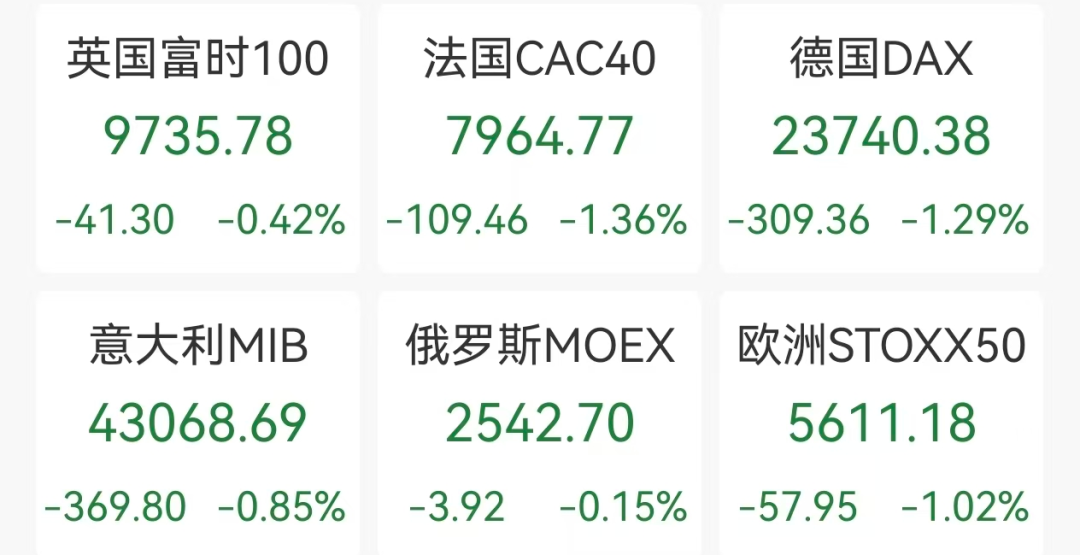Select the 意大利MIB index card
Screen dimensions: 1080x555
pos(198,423)
